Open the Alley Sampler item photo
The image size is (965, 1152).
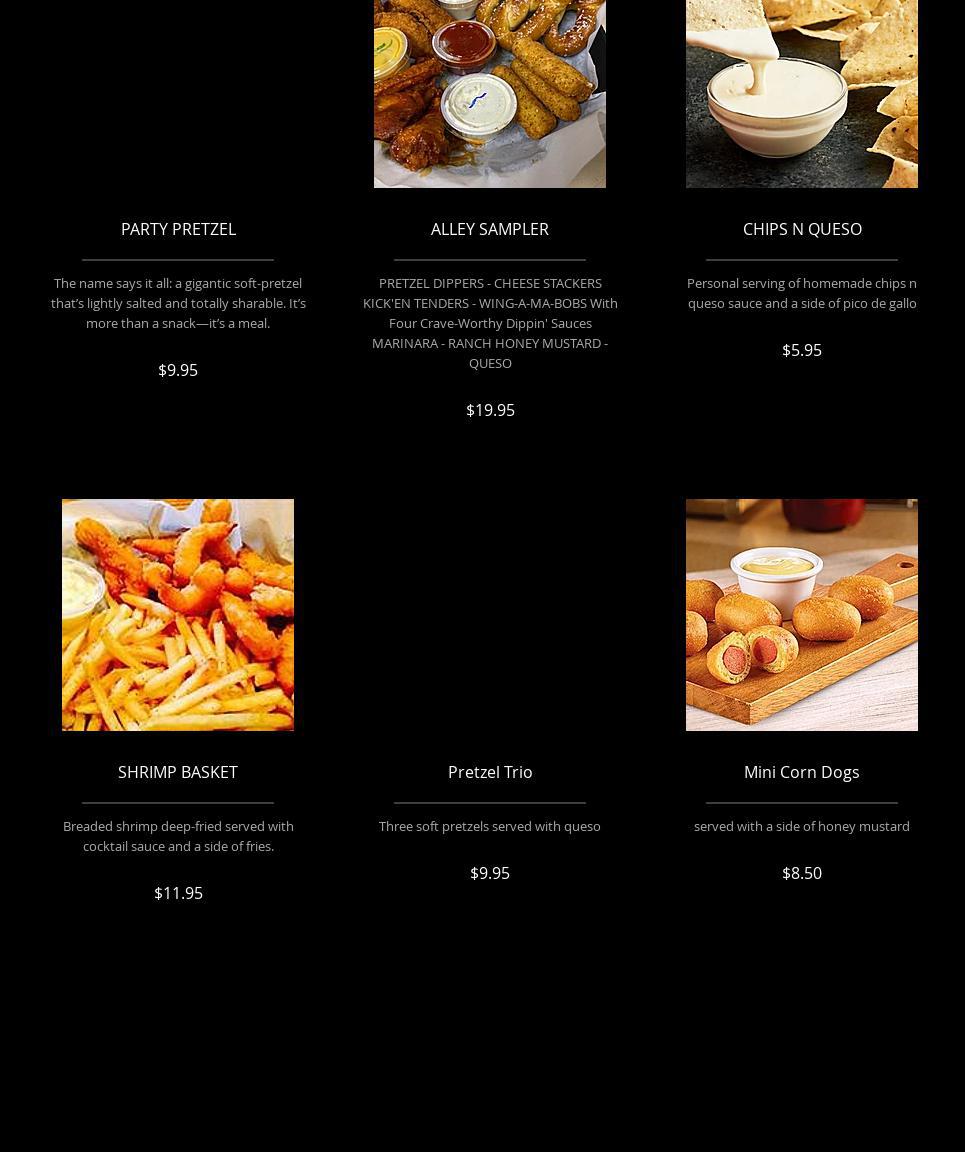[489, 93]
